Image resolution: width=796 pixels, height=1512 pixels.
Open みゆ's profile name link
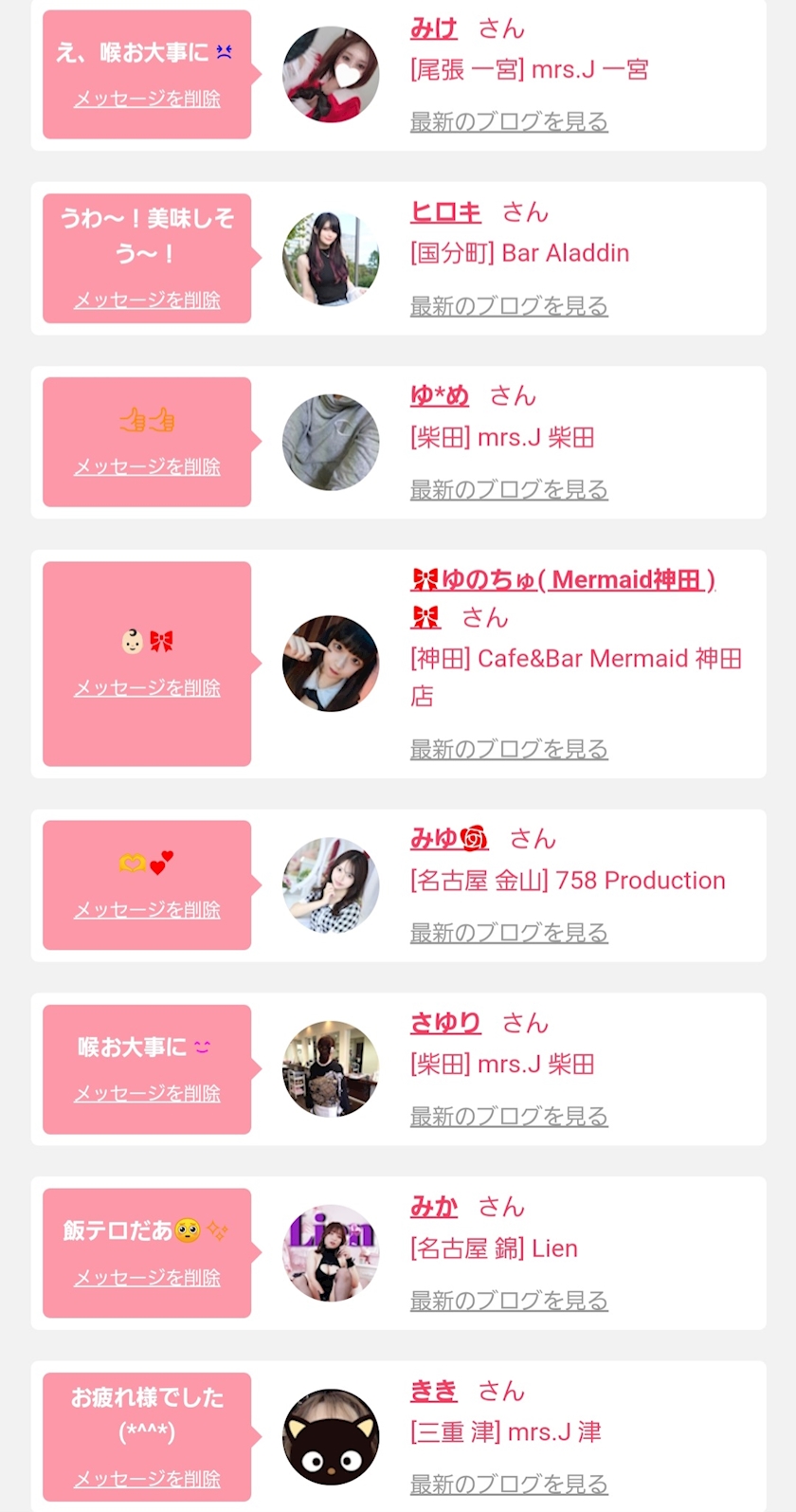(x=448, y=839)
